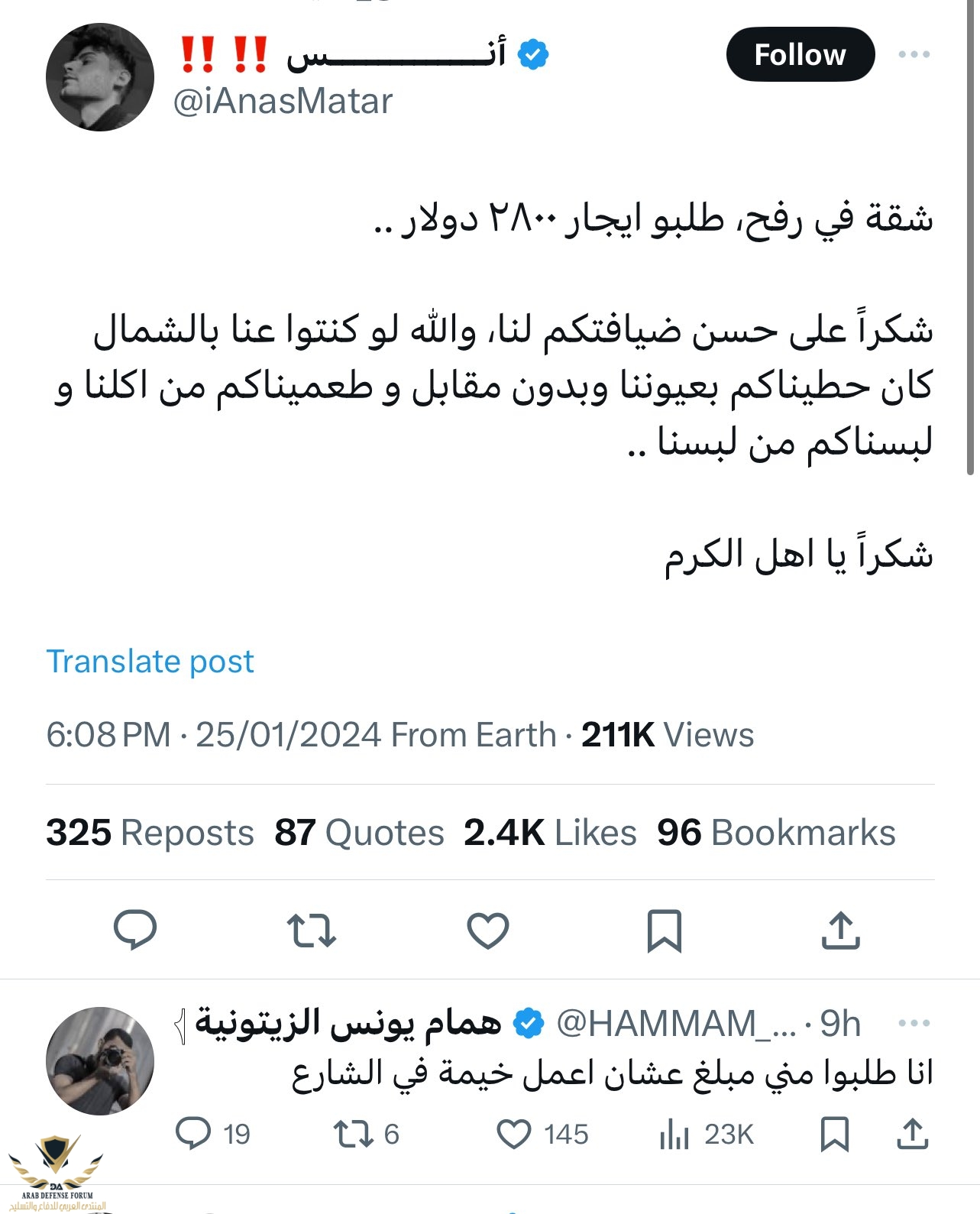Image resolution: width=980 pixels, height=1214 pixels.
Task: View the 2.4K Likes list
Action: pyautogui.click(x=550, y=833)
